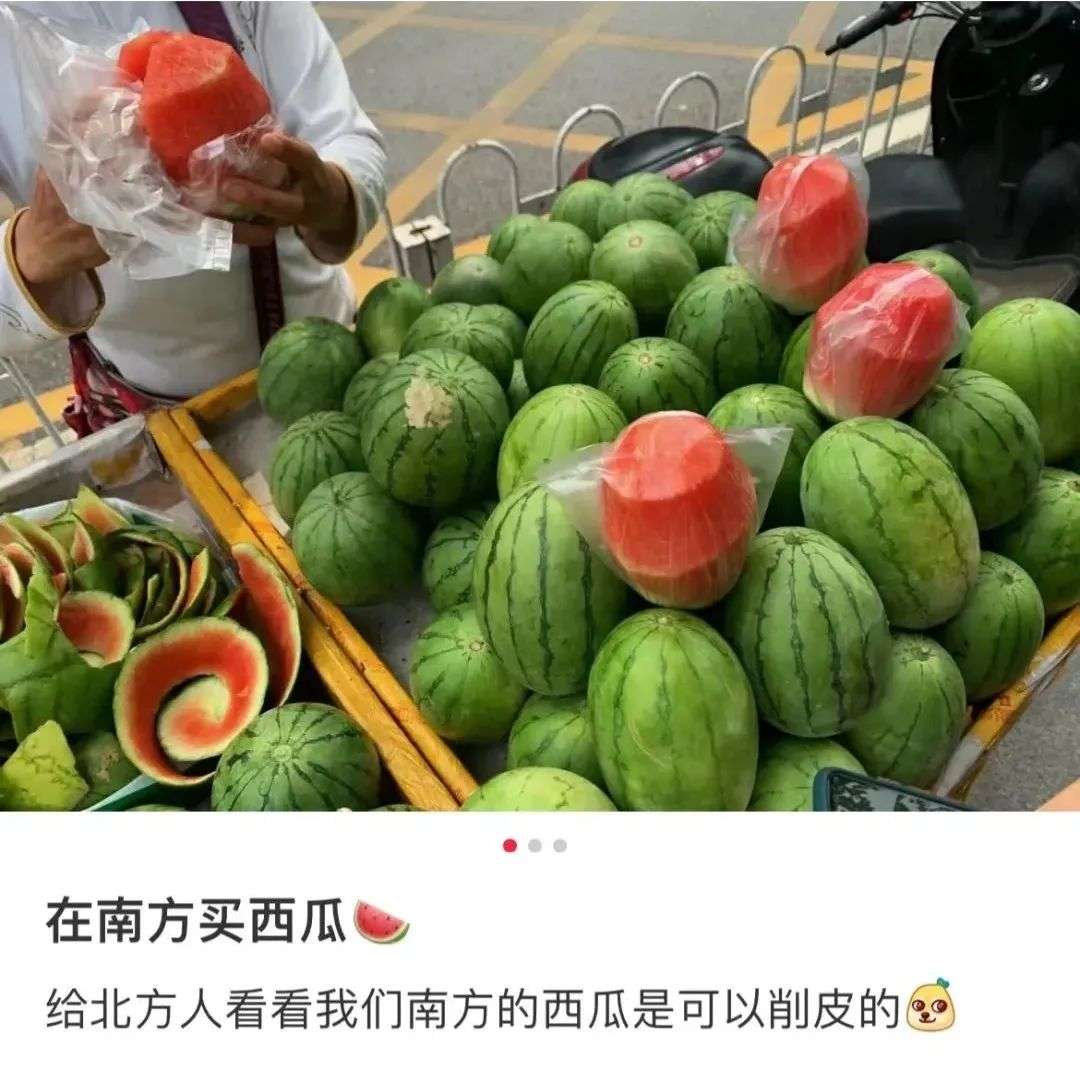The height and width of the screenshot is (1071, 1080).
Task: Select the third photo indicator dot
Action: (x=560, y=846)
